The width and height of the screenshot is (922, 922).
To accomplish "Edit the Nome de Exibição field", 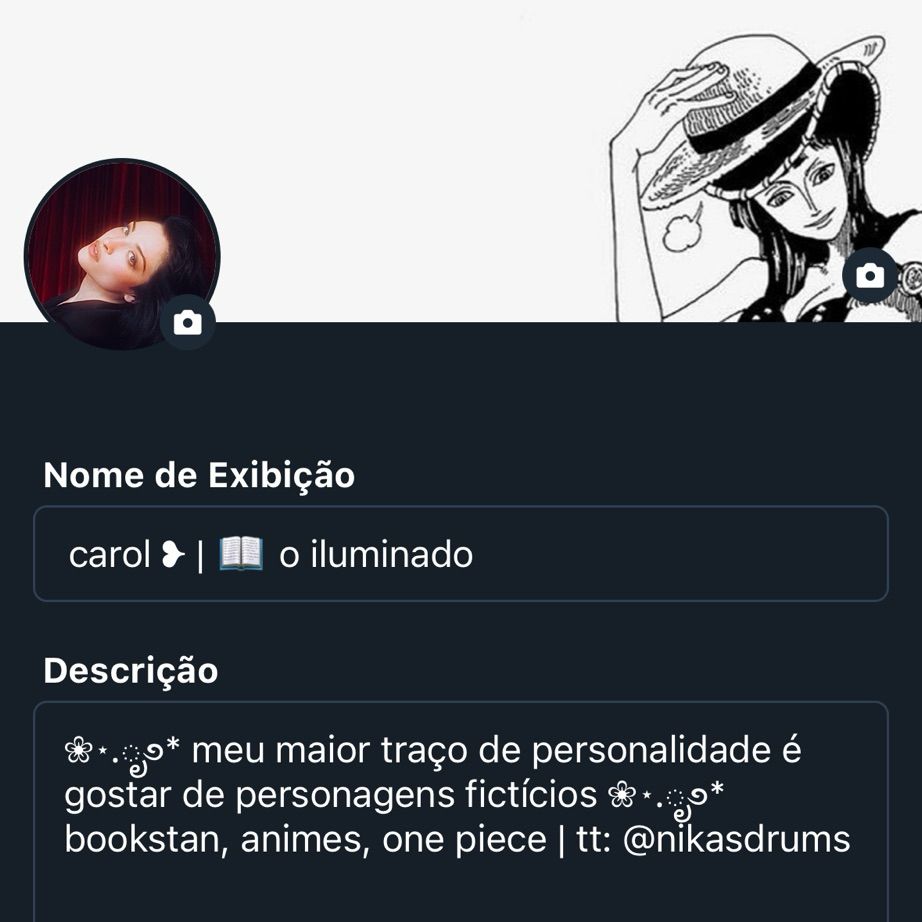I will [x=460, y=554].
